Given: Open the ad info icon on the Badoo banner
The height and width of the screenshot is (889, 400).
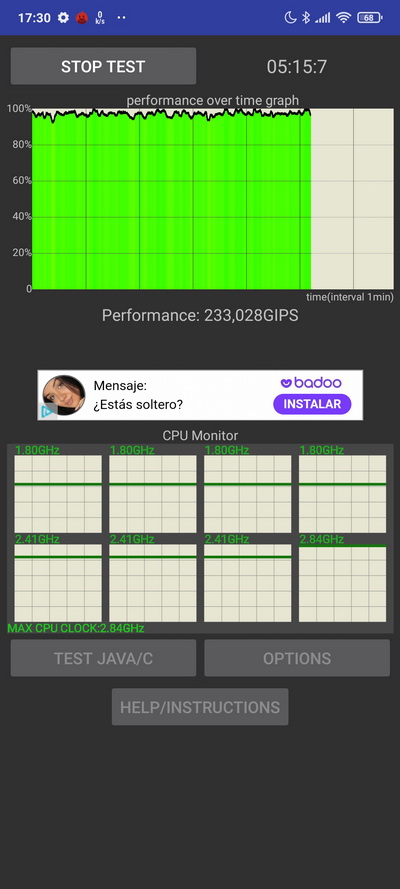Looking at the screenshot, I should 48,412.
